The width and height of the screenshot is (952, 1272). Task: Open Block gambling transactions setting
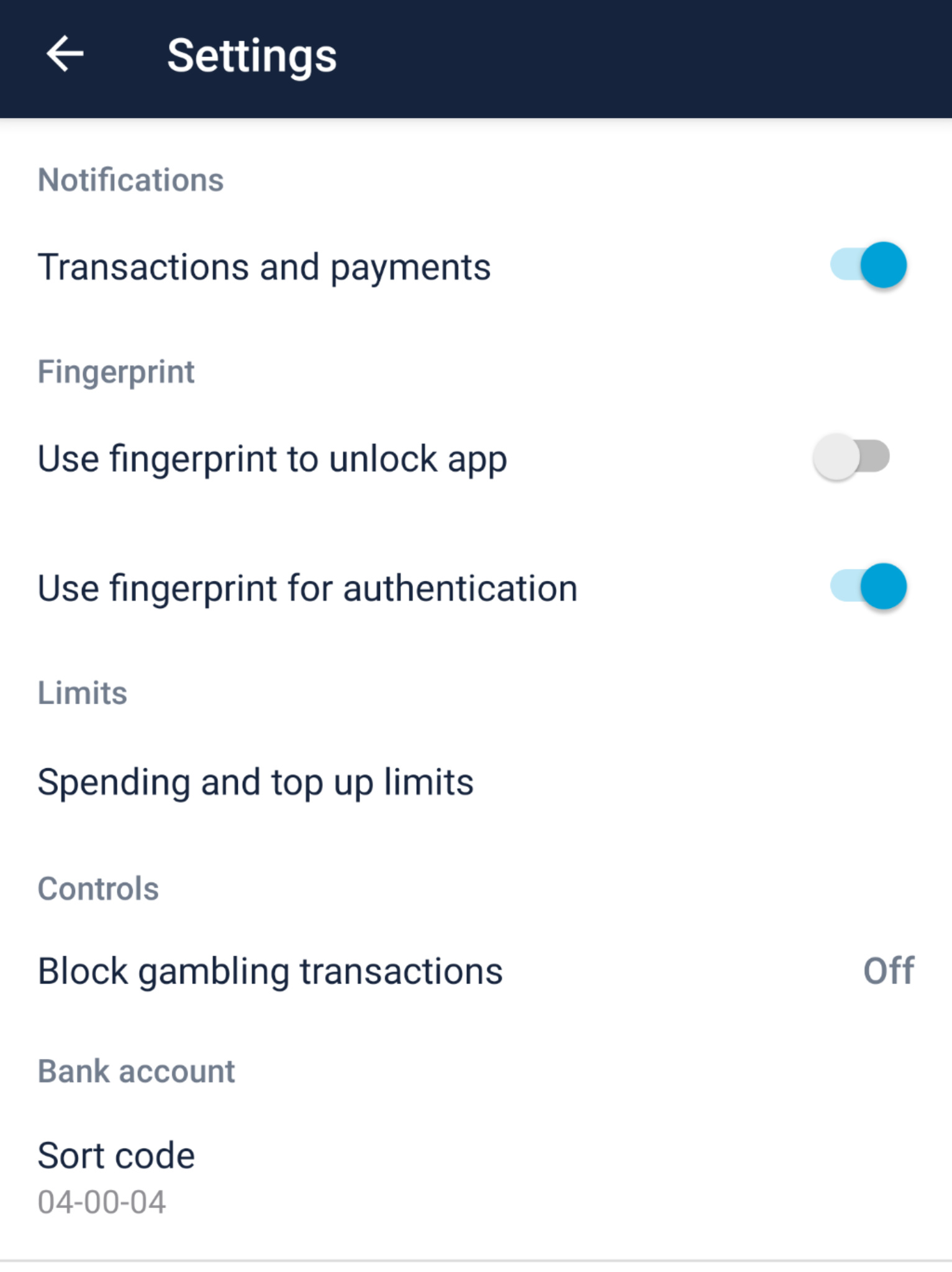475,971
